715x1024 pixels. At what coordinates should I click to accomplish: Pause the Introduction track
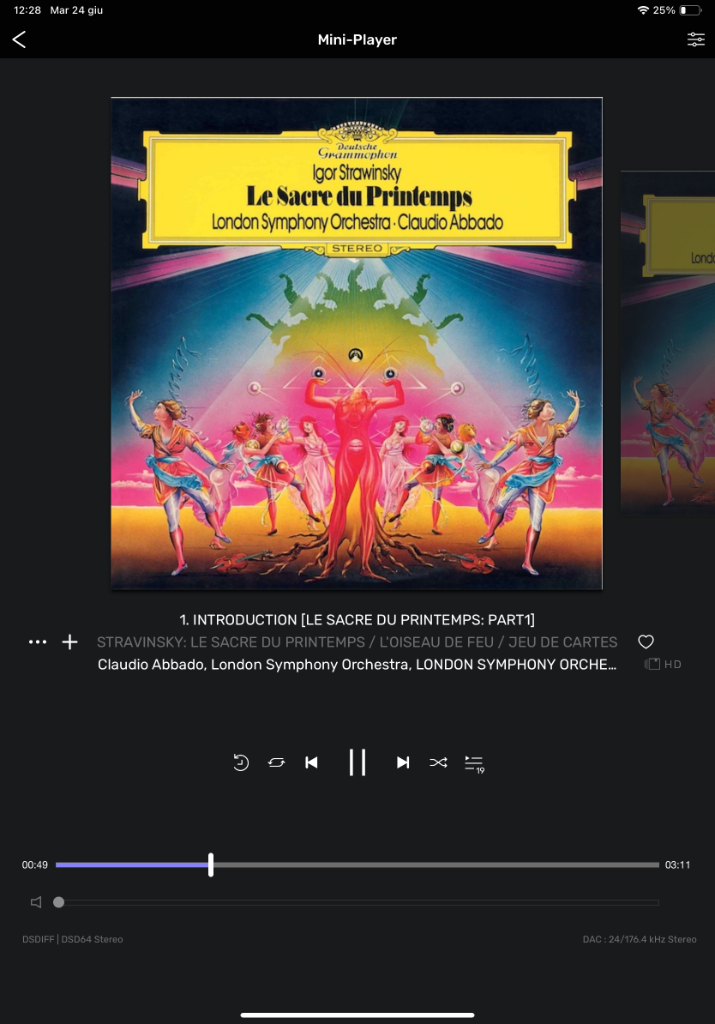pyautogui.click(x=357, y=763)
